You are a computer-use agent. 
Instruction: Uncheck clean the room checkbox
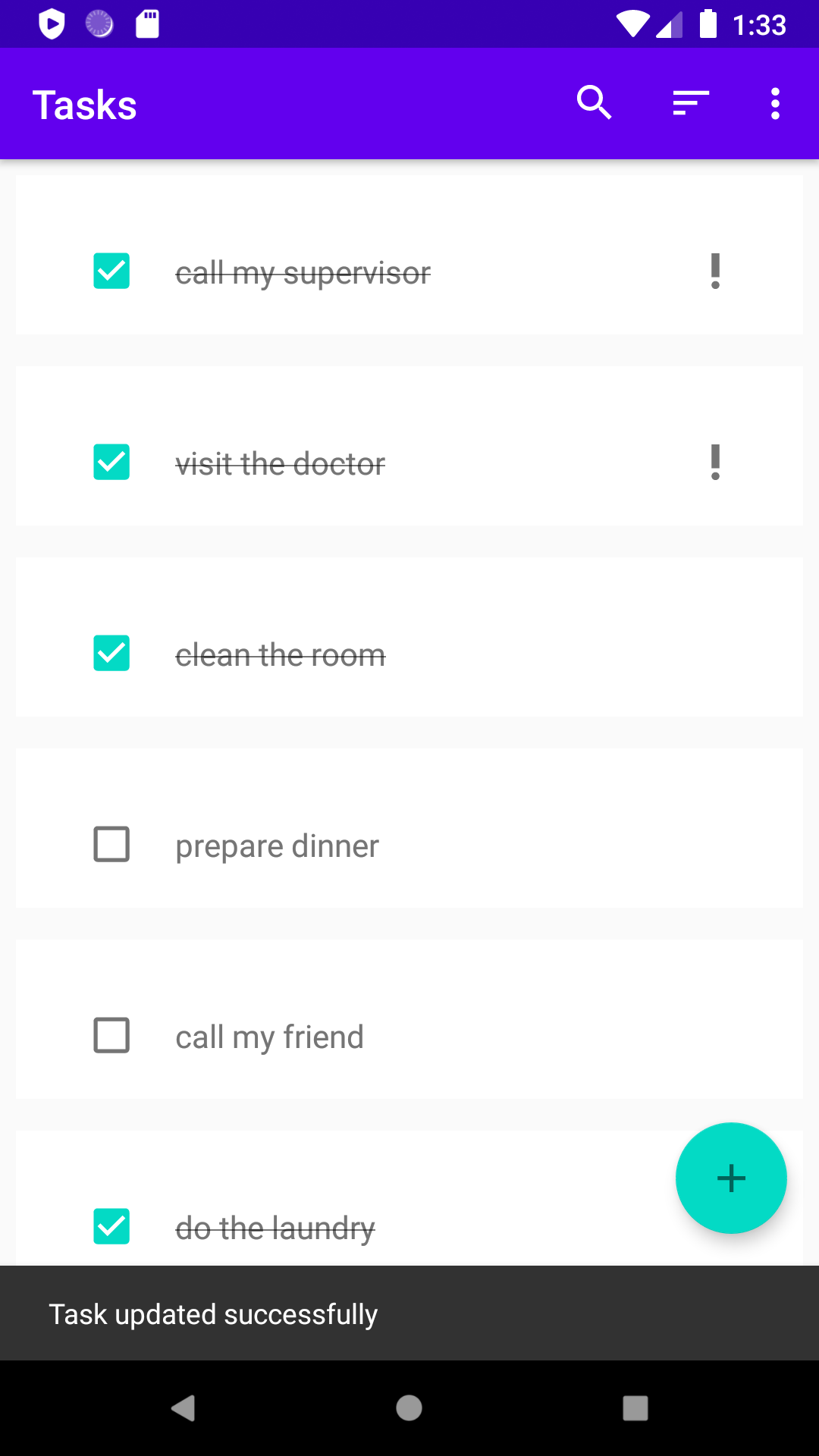111,654
